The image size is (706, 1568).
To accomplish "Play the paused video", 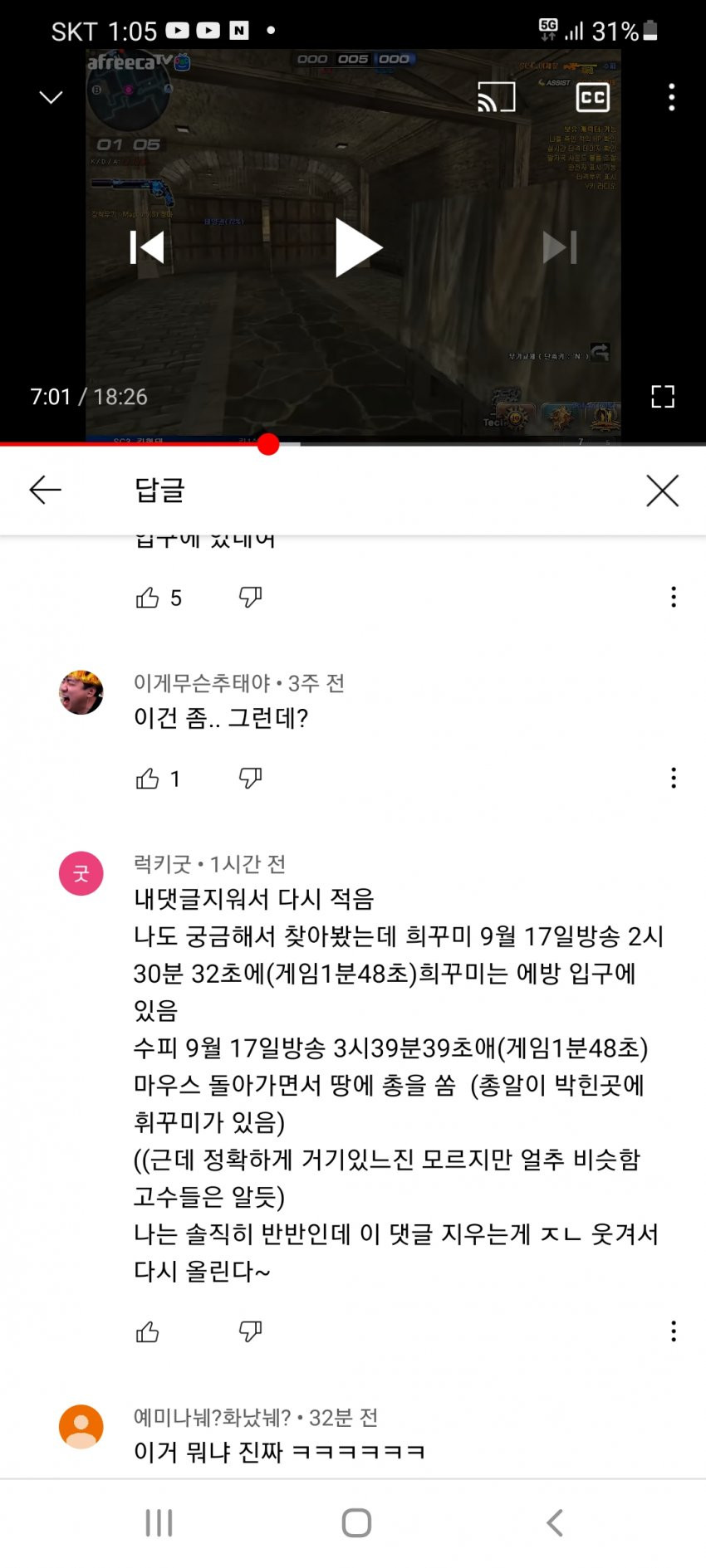I will 358,247.
